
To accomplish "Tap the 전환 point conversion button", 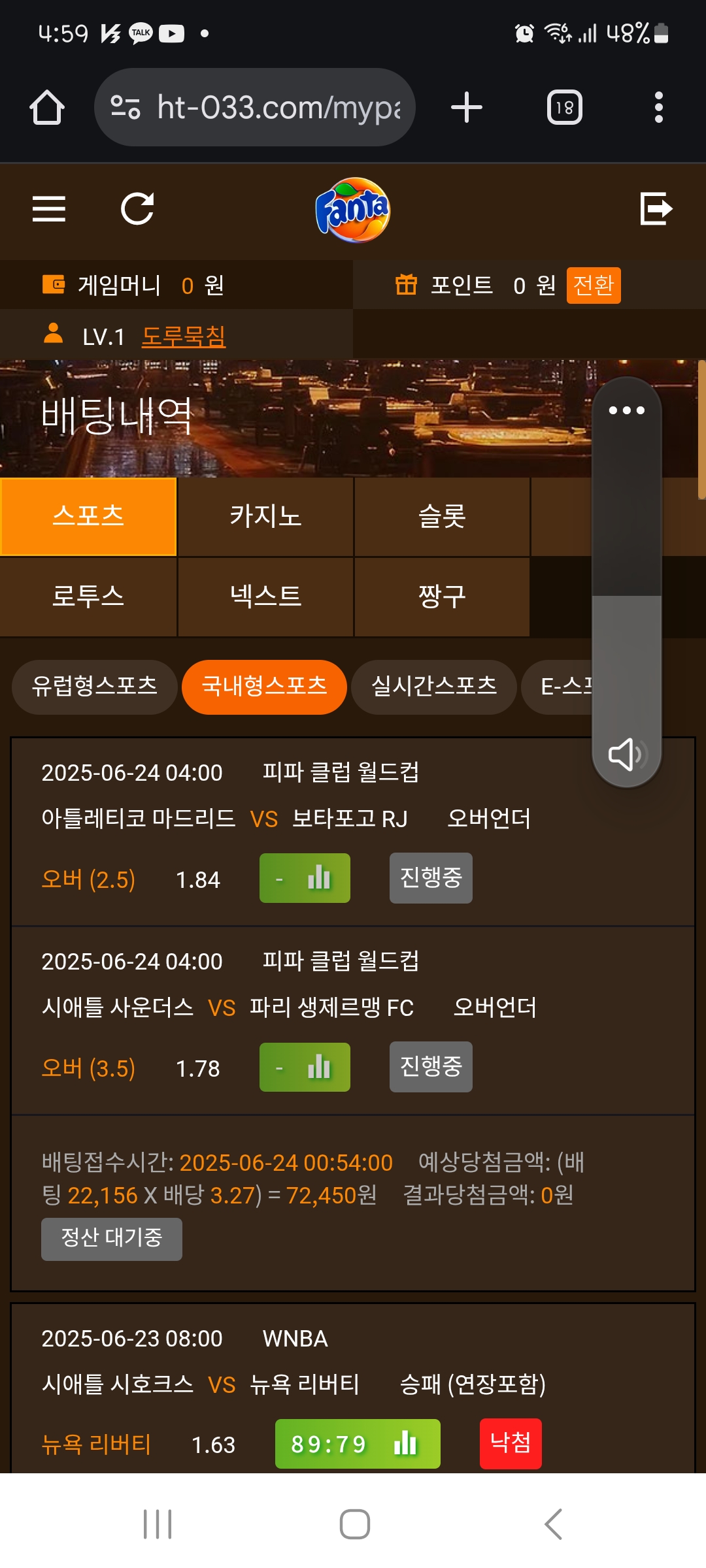I will tap(594, 286).
